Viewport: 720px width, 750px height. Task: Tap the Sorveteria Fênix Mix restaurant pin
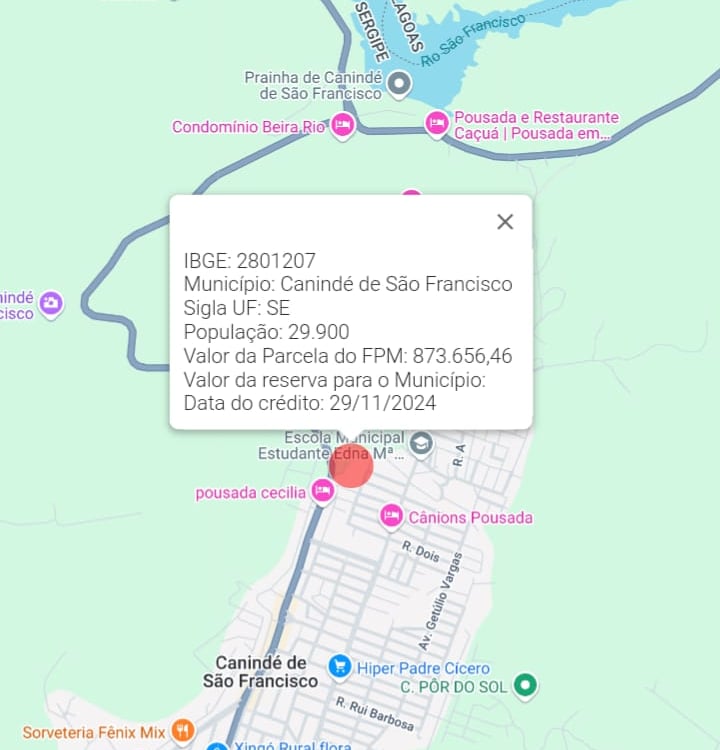(183, 731)
